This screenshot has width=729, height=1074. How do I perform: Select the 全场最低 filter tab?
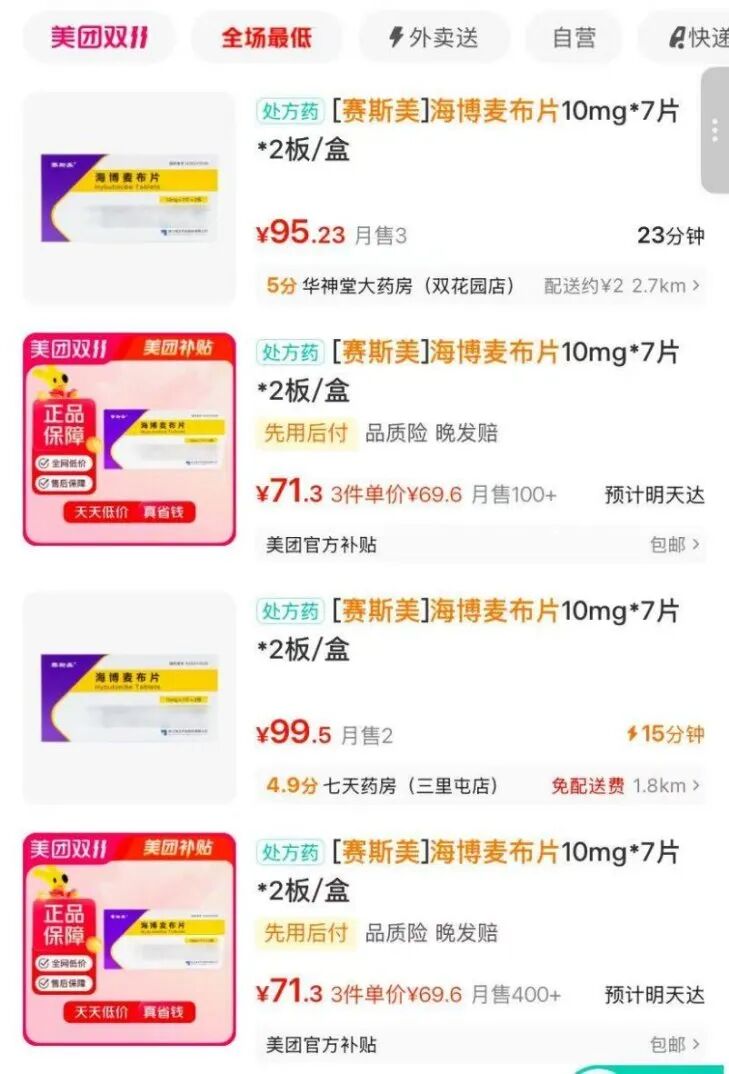[266, 37]
